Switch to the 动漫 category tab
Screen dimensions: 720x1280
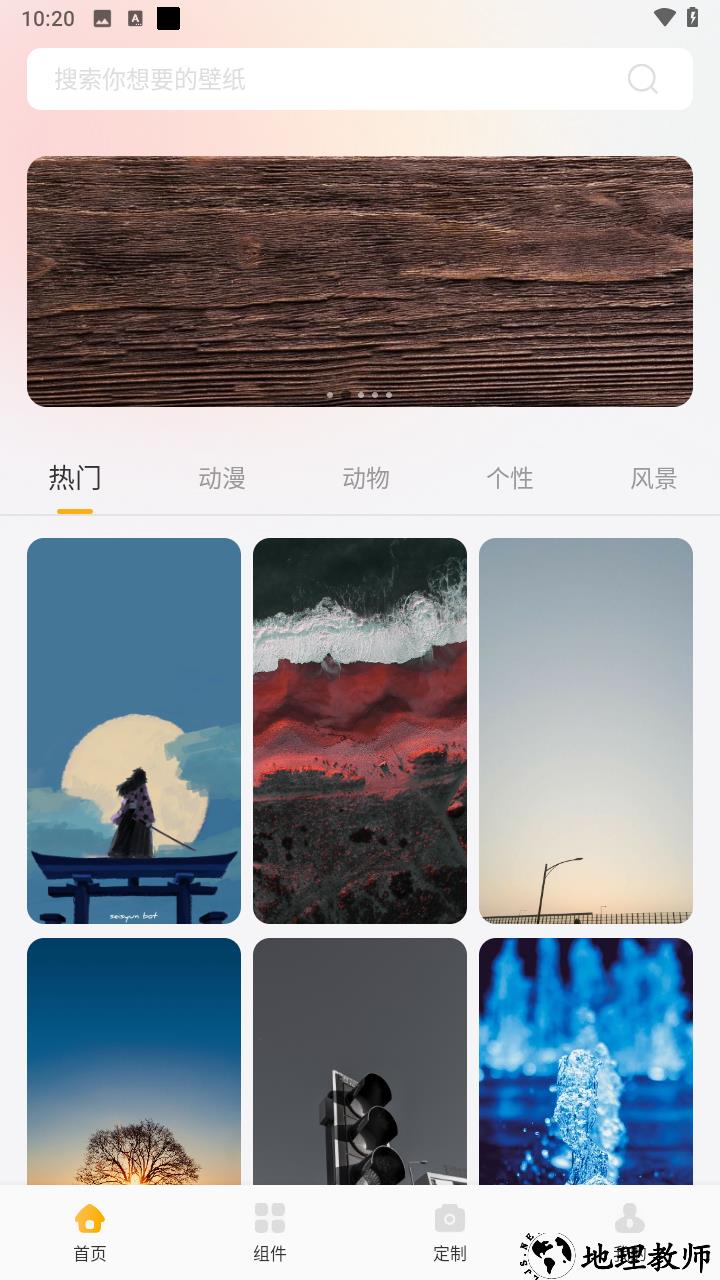tap(220, 478)
